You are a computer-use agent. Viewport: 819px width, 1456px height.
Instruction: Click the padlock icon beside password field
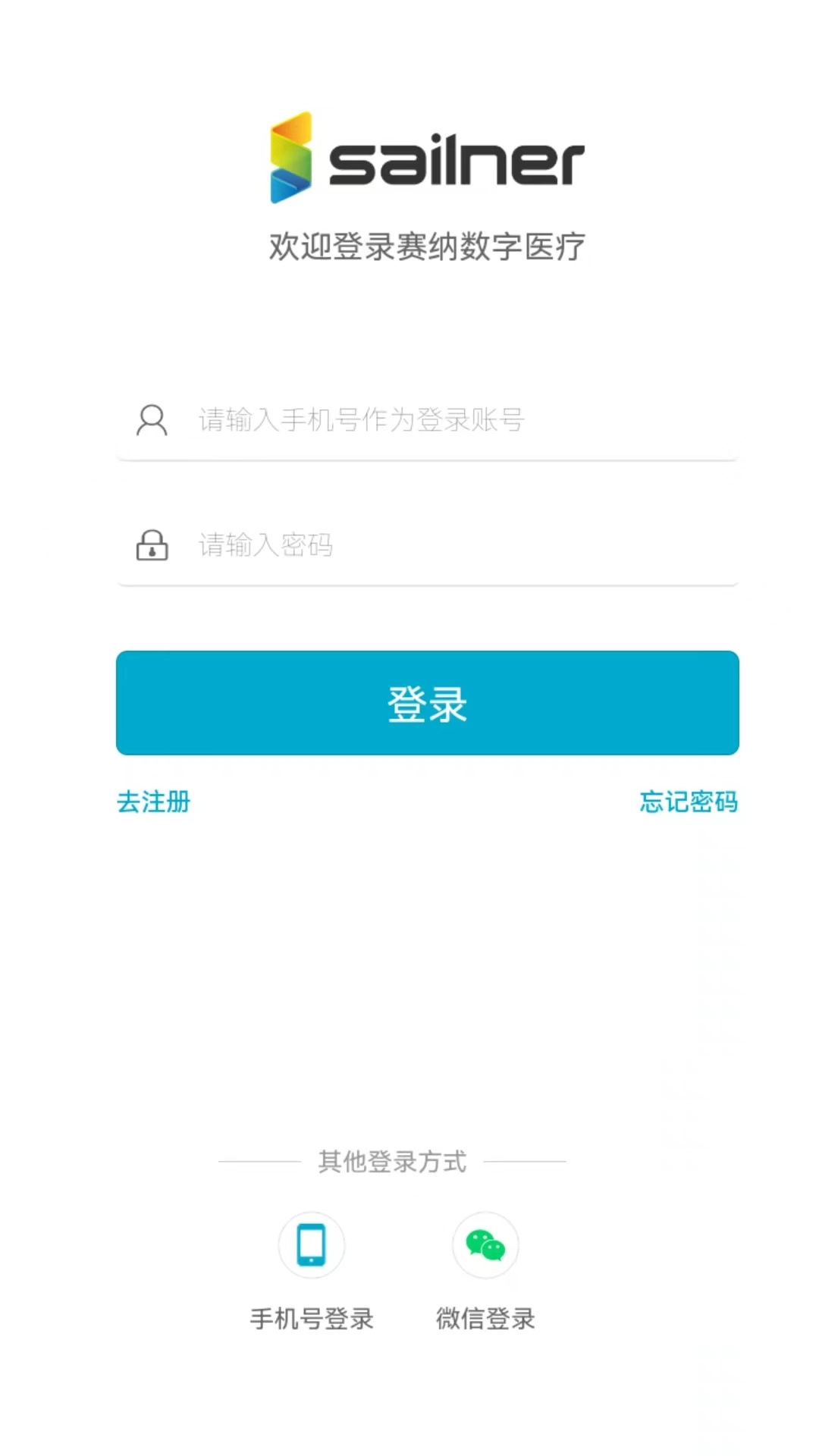[x=152, y=546]
